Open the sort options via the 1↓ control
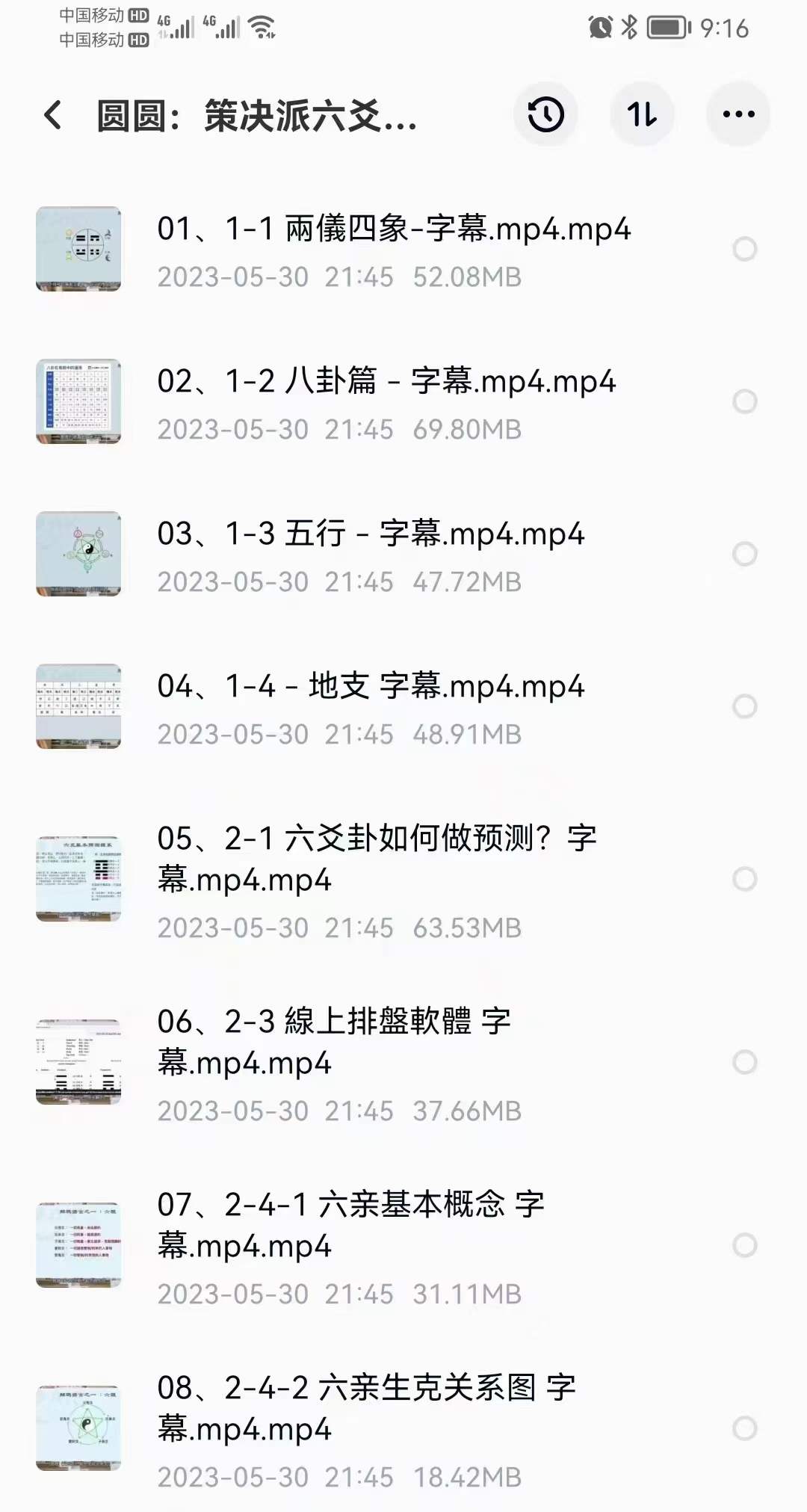Image resolution: width=807 pixels, height=1512 pixels. pyautogui.click(x=643, y=114)
